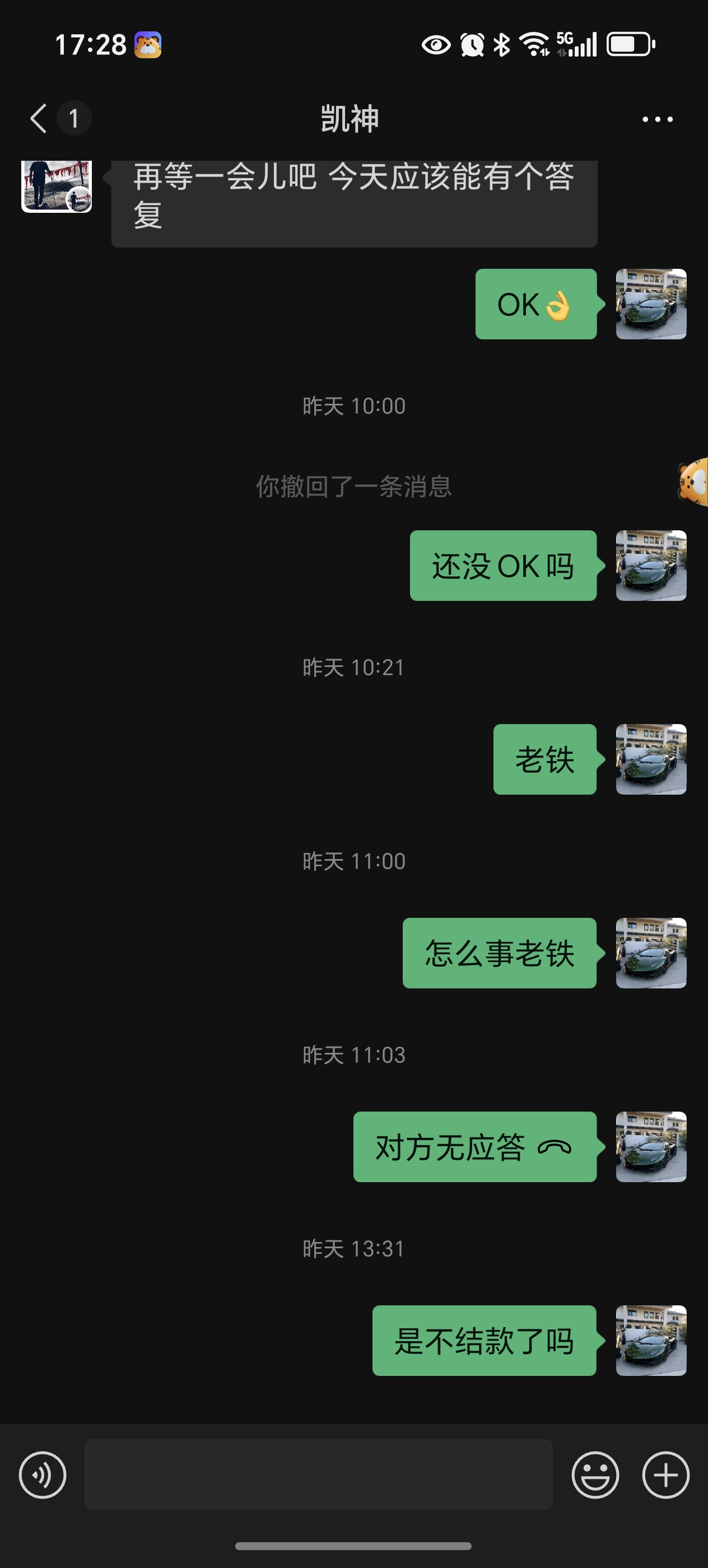Tap your own avatar next to the OK message
The width and height of the screenshot is (708, 1568).
pos(650,304)
